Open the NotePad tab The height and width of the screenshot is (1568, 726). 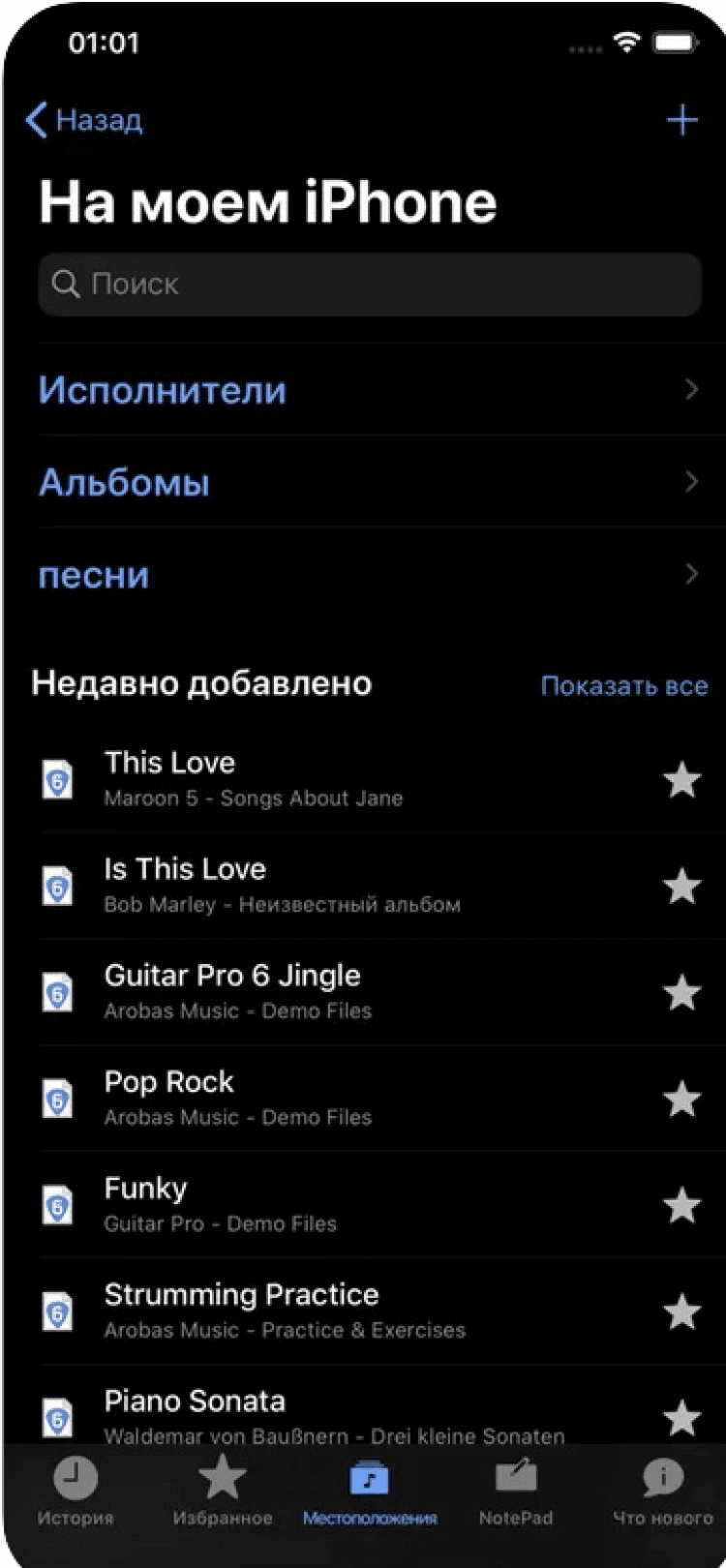pos(515,1493)
